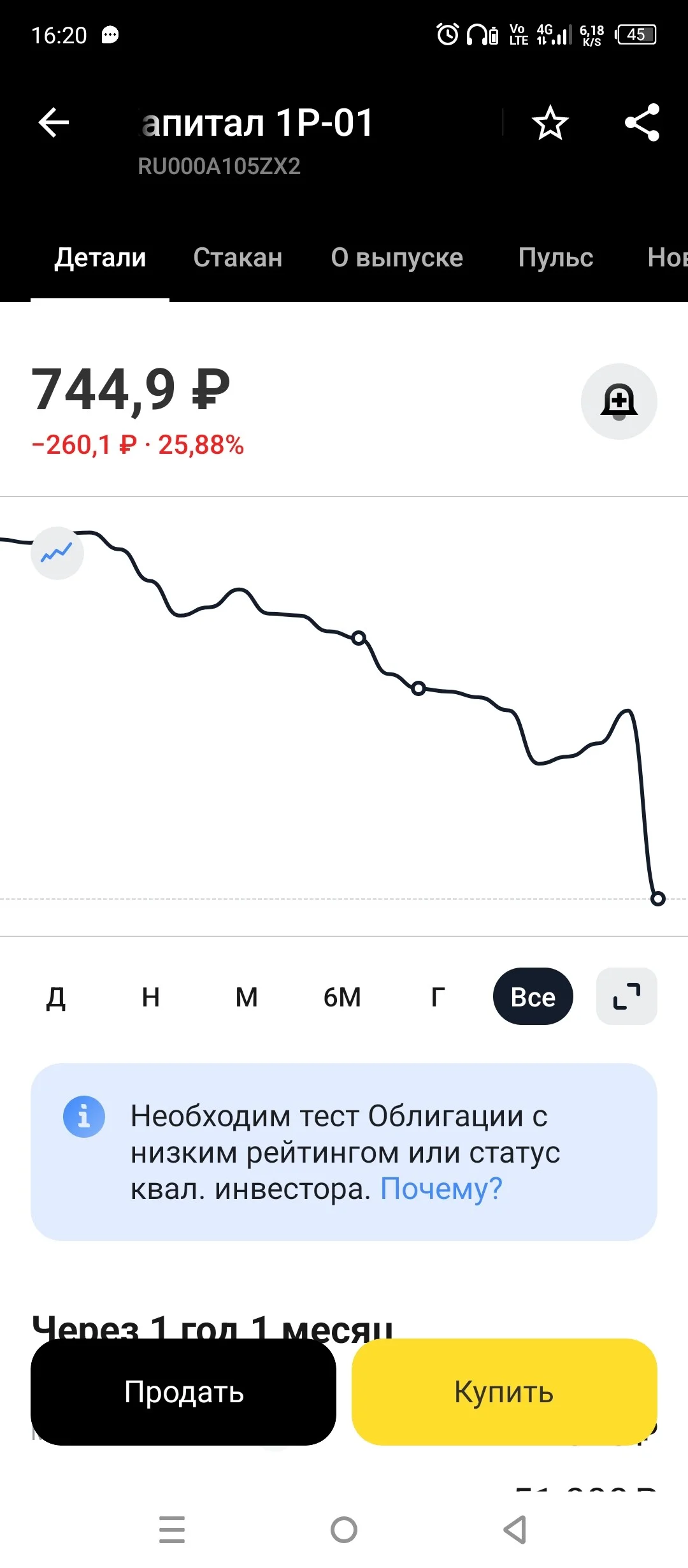Tap Купить to buy the bond
Screen dimensions: 688x1568
(505, 1392)
